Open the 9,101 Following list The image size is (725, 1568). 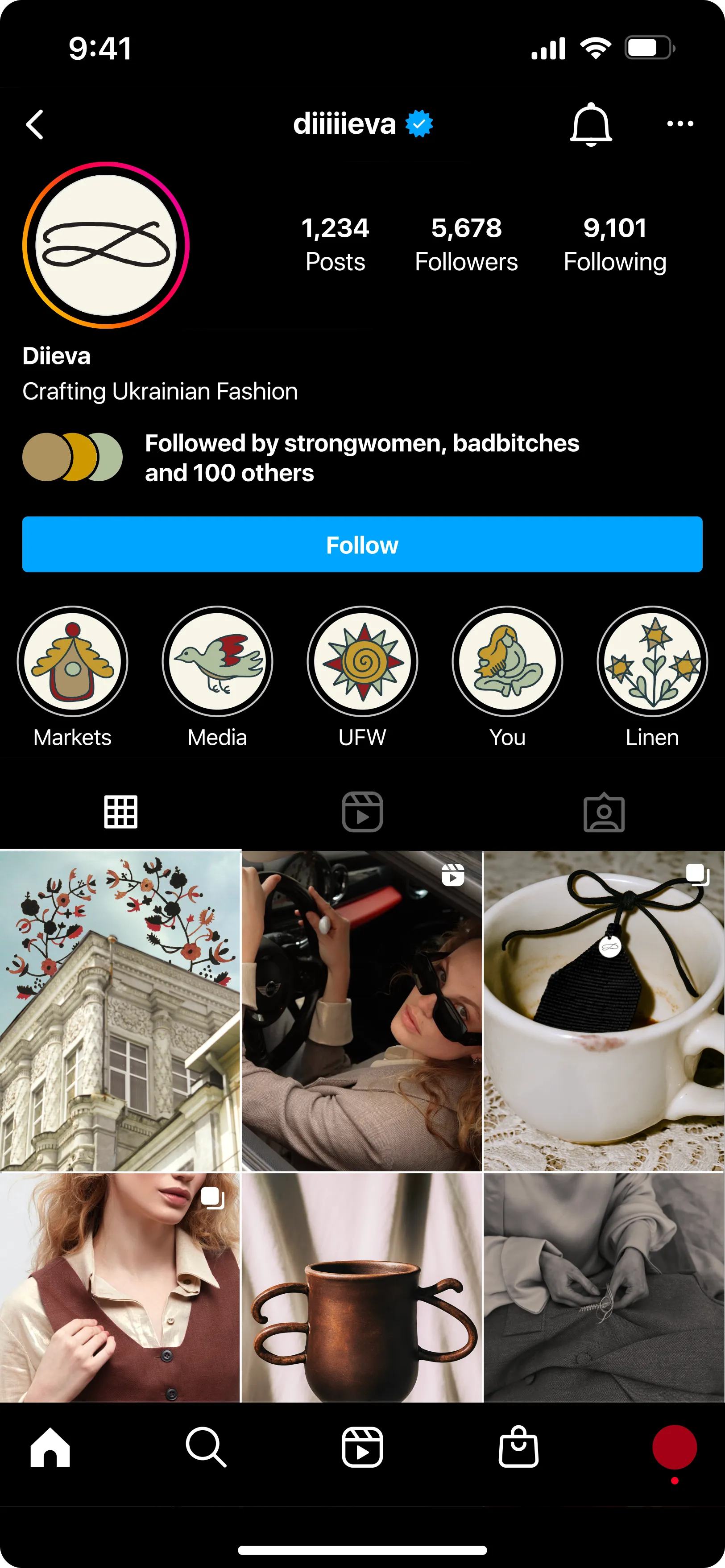coord(615,244)
